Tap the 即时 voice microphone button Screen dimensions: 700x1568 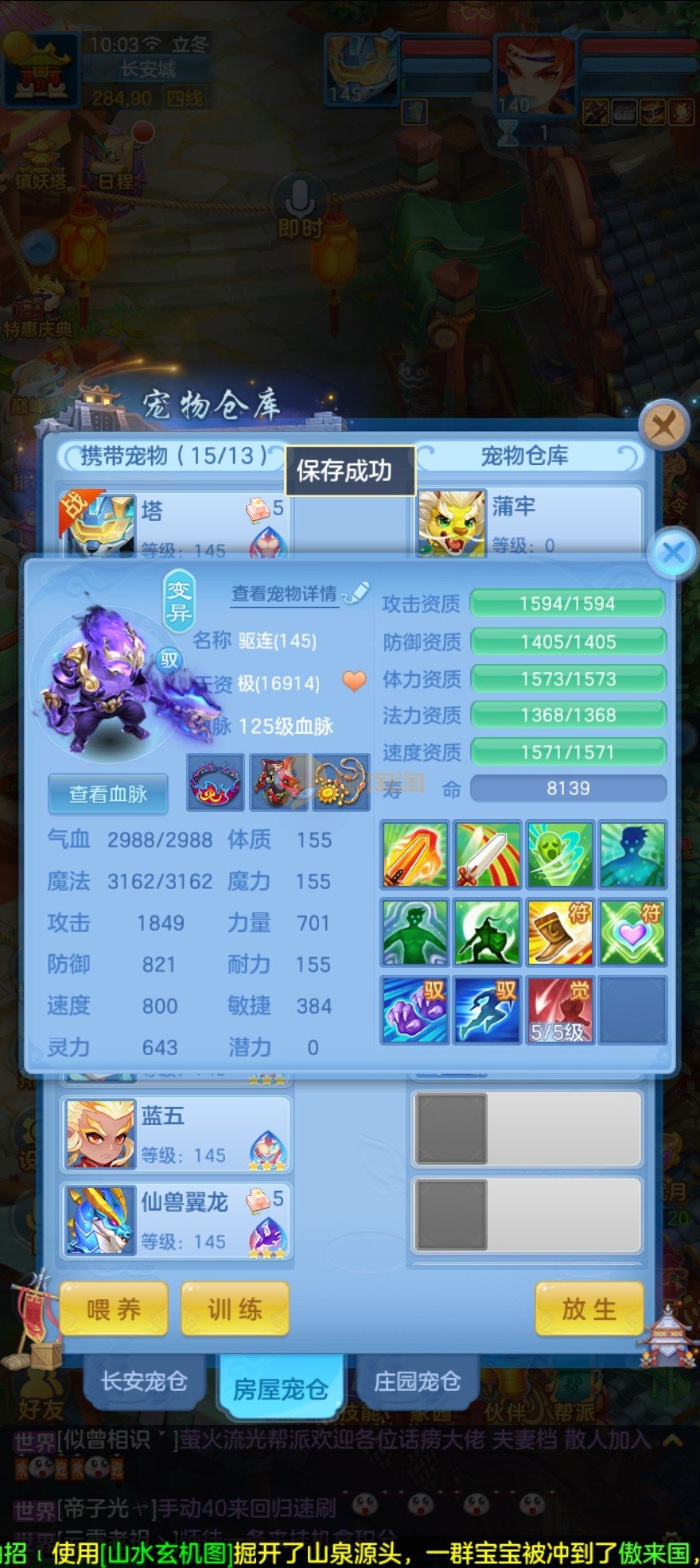tap(300, 207)
